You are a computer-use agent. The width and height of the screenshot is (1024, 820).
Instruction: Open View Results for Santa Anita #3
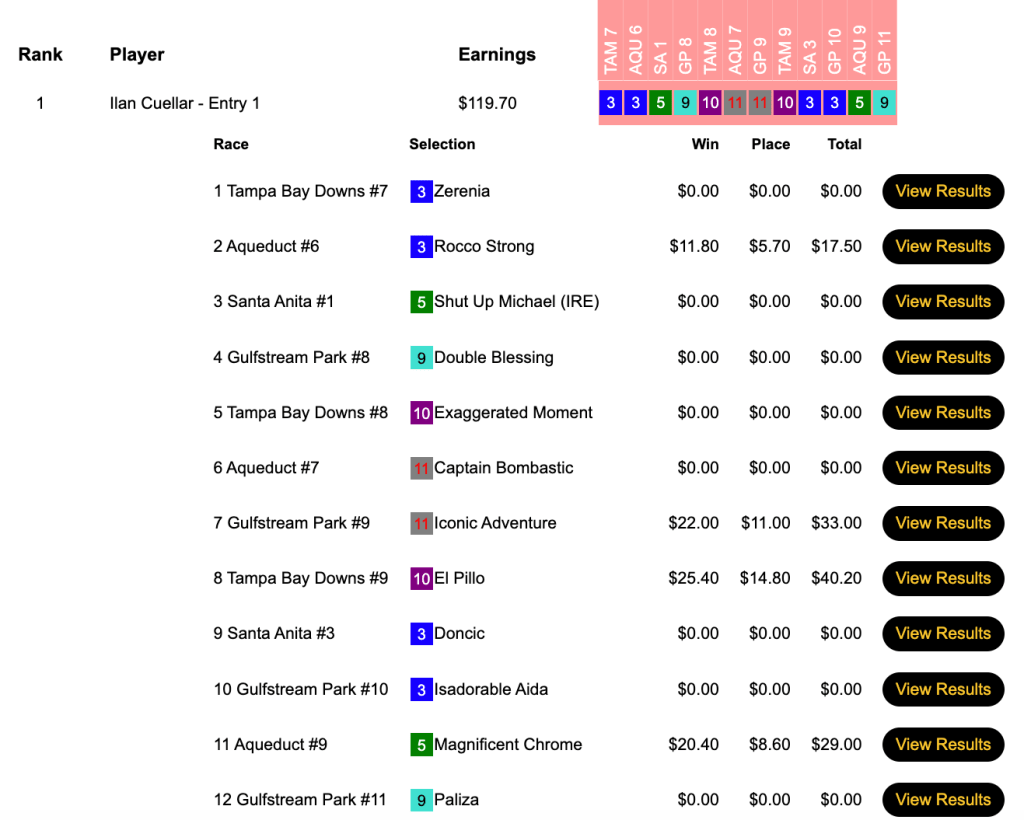click(942, 633)
